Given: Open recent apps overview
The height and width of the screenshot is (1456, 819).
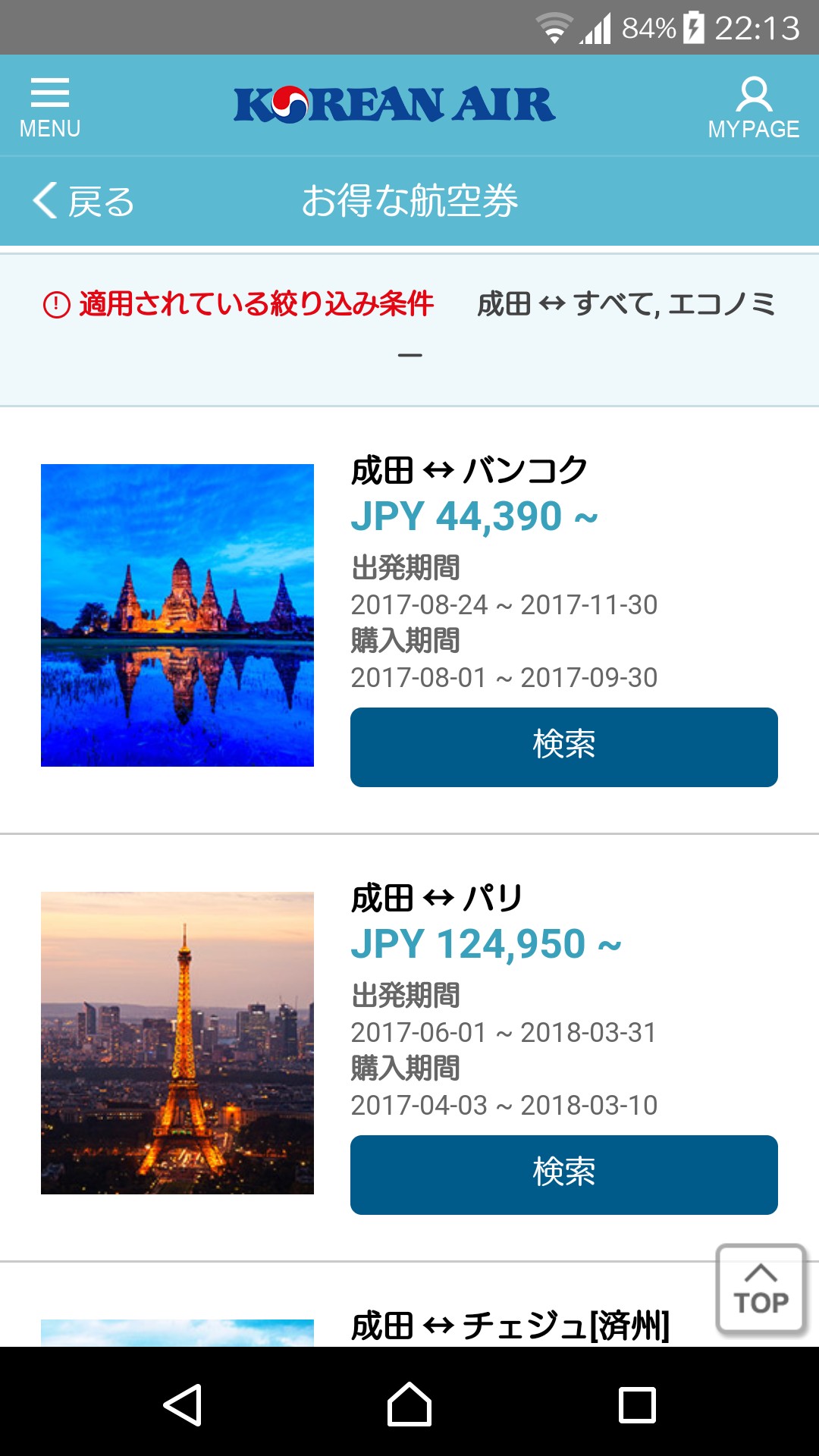Looking at the screenshot, I should 637,1405.
